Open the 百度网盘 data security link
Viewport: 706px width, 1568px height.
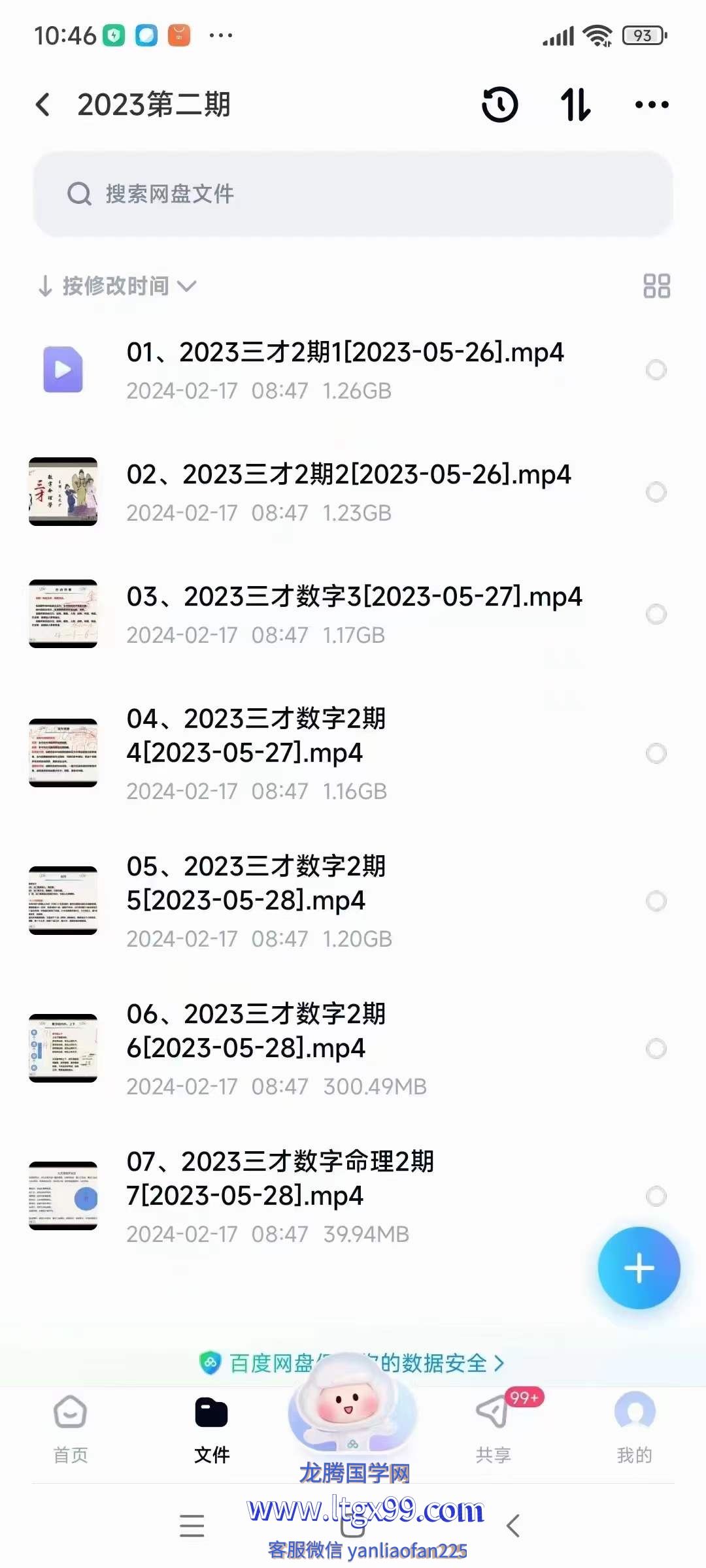353,1363
